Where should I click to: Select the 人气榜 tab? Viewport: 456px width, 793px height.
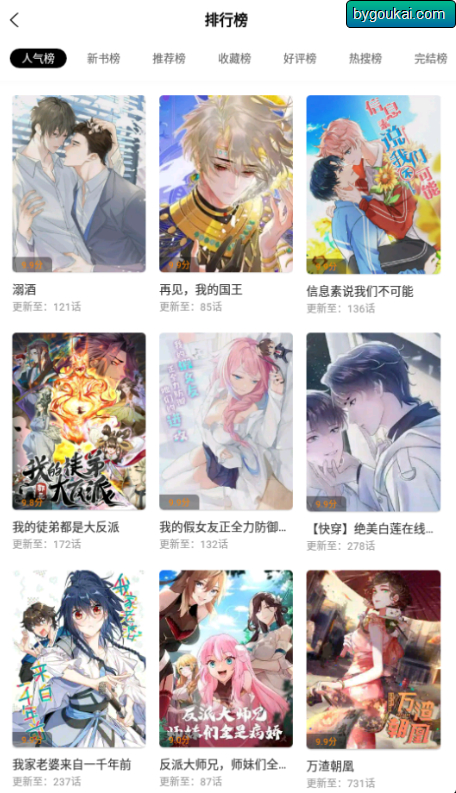(38, 58)
